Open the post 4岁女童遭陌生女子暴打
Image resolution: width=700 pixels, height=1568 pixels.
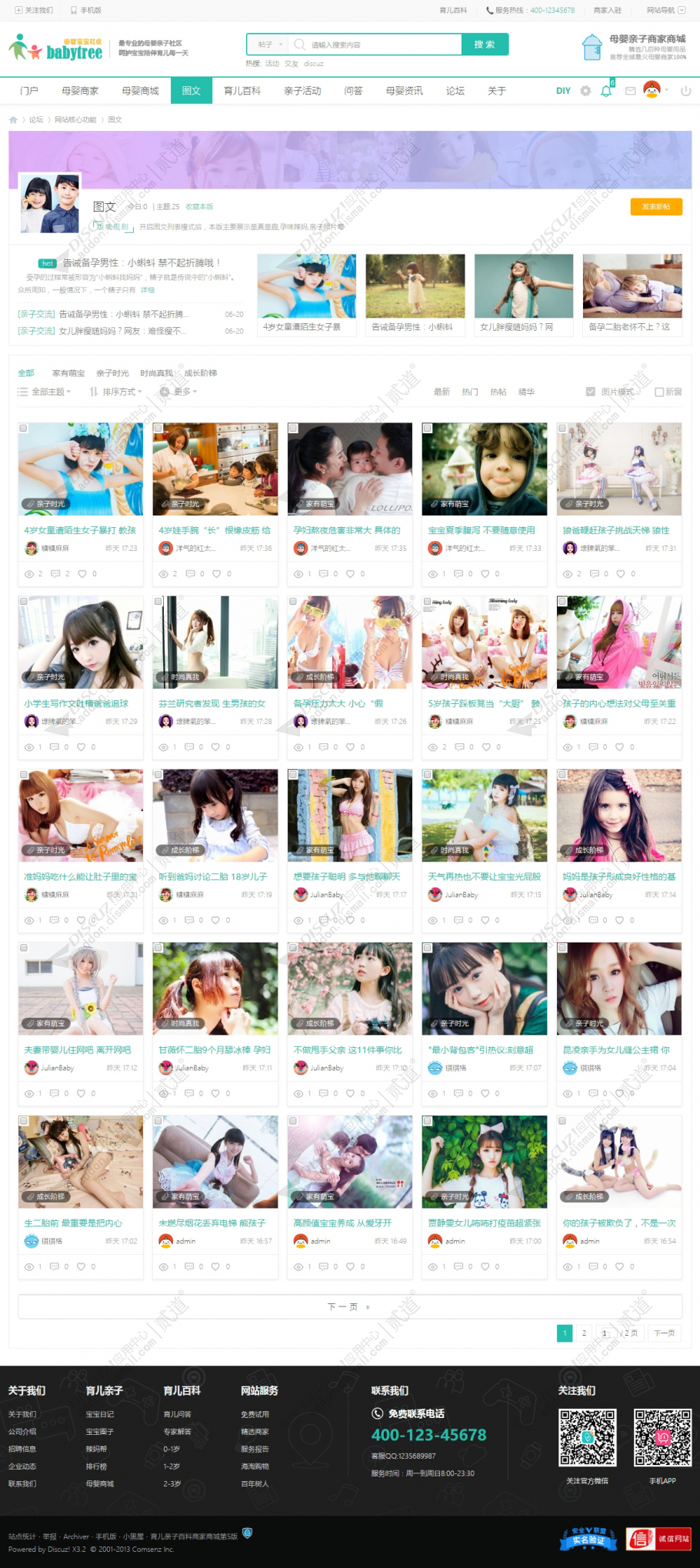pos(80,530)
